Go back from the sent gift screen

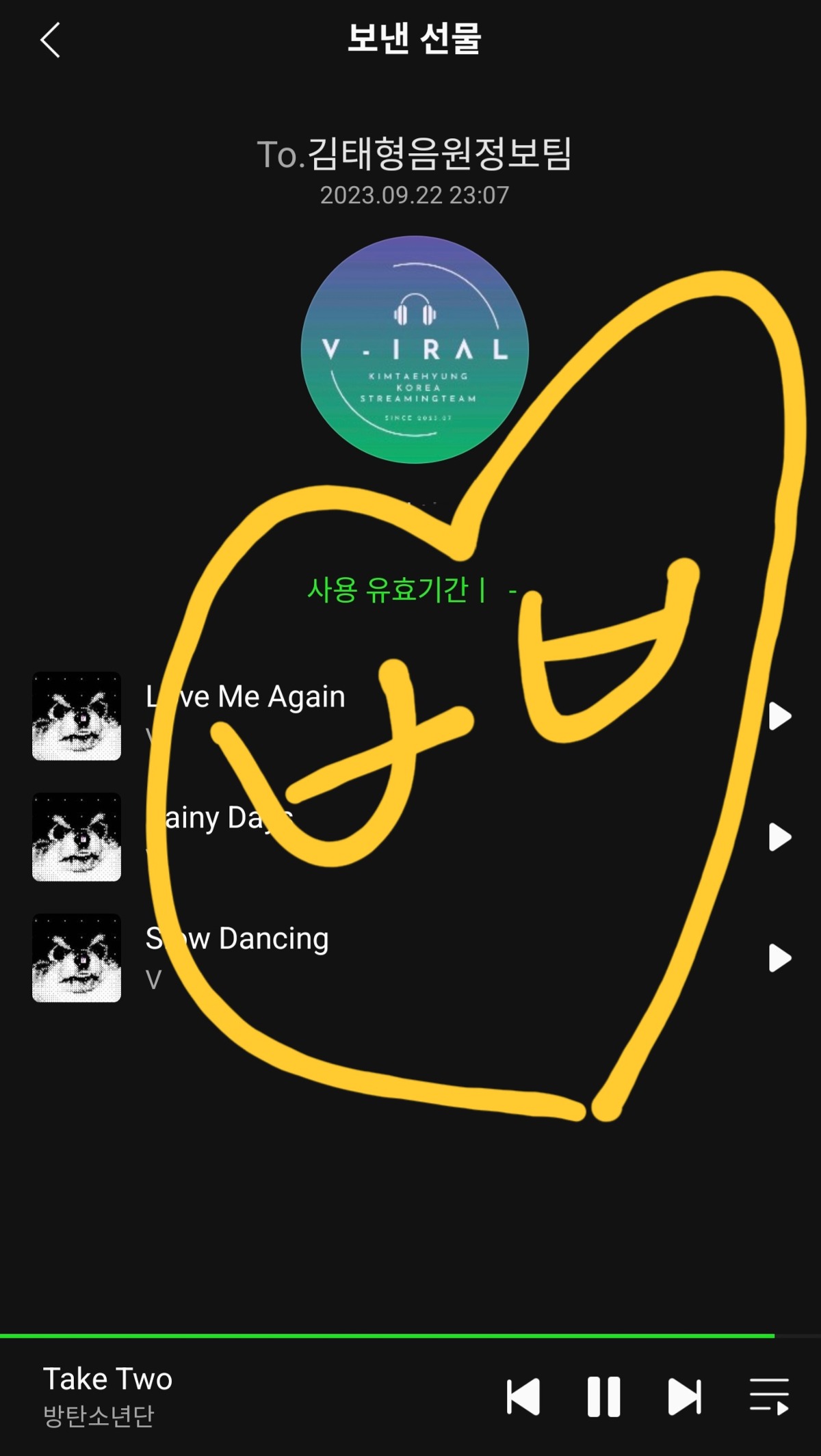pos(50,40)
